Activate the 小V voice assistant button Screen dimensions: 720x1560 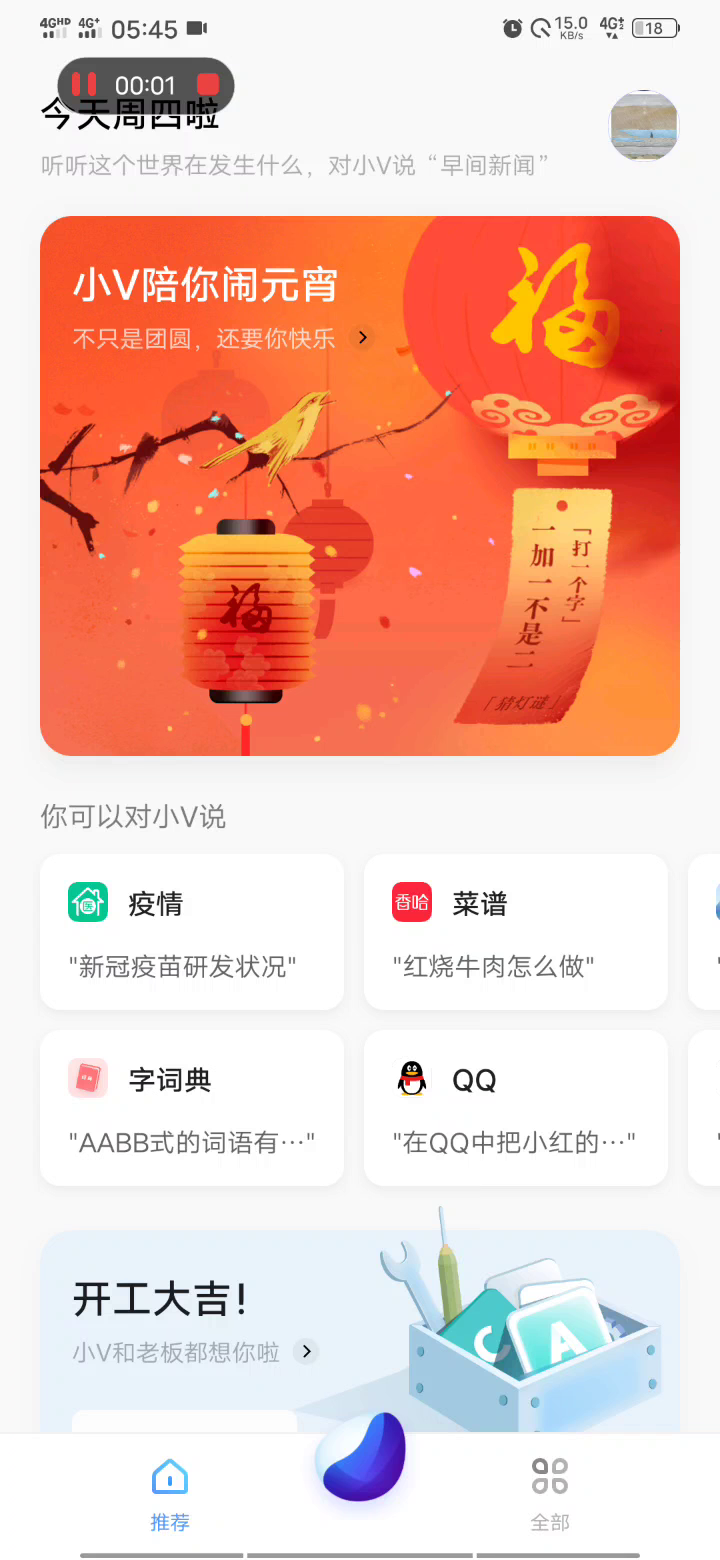tap(361, 1457)
